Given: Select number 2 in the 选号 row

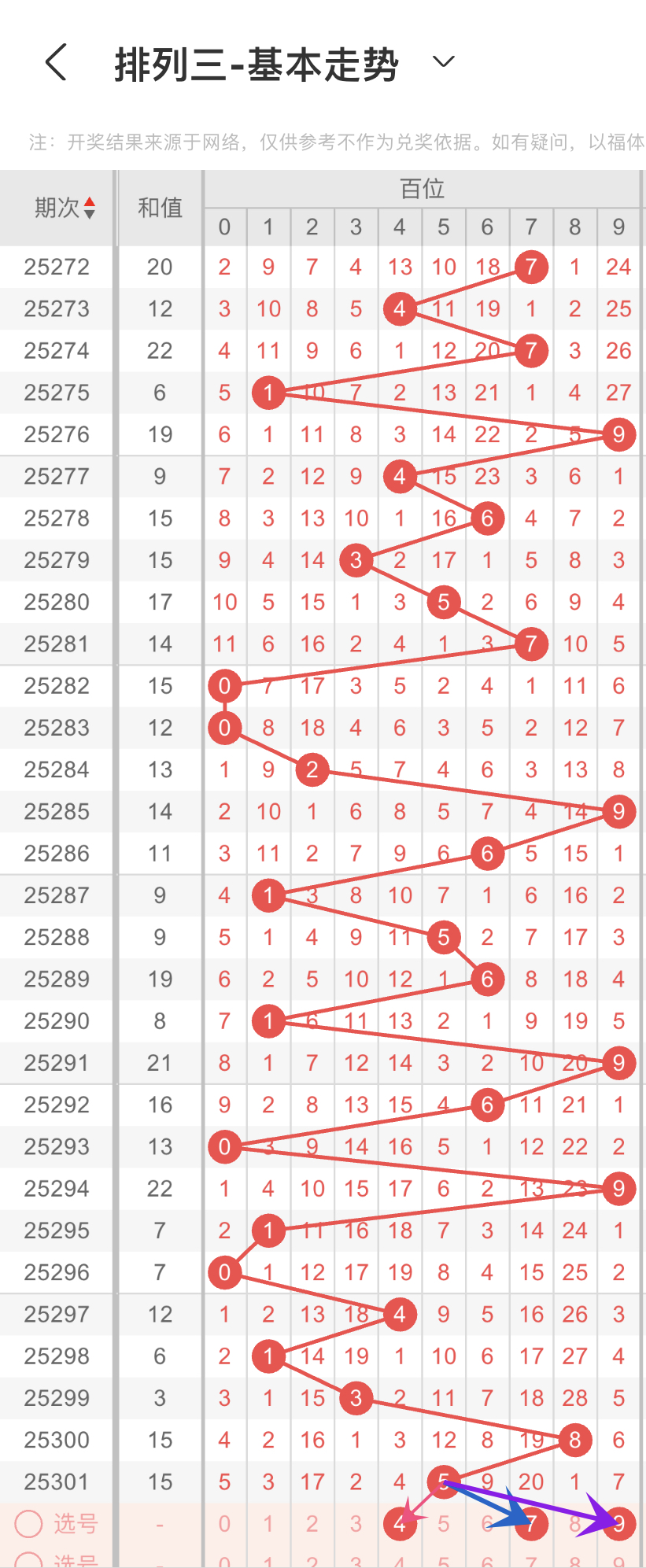Looking at the screenshot, I should (x=312, y=1524).
